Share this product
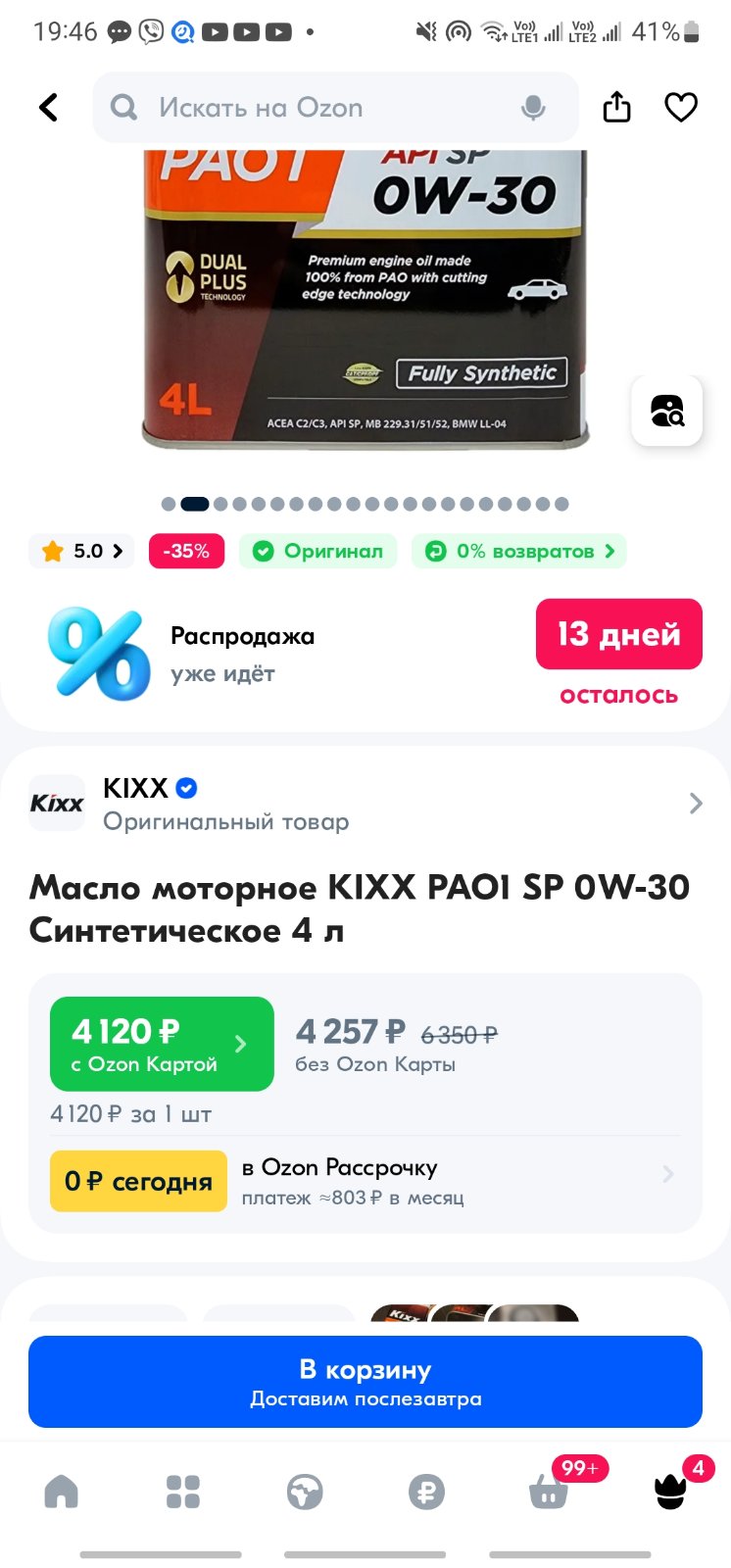Image resolution: width=731 pixels, height=1568 pixels. pyautogui.click(x=616, y=107)
